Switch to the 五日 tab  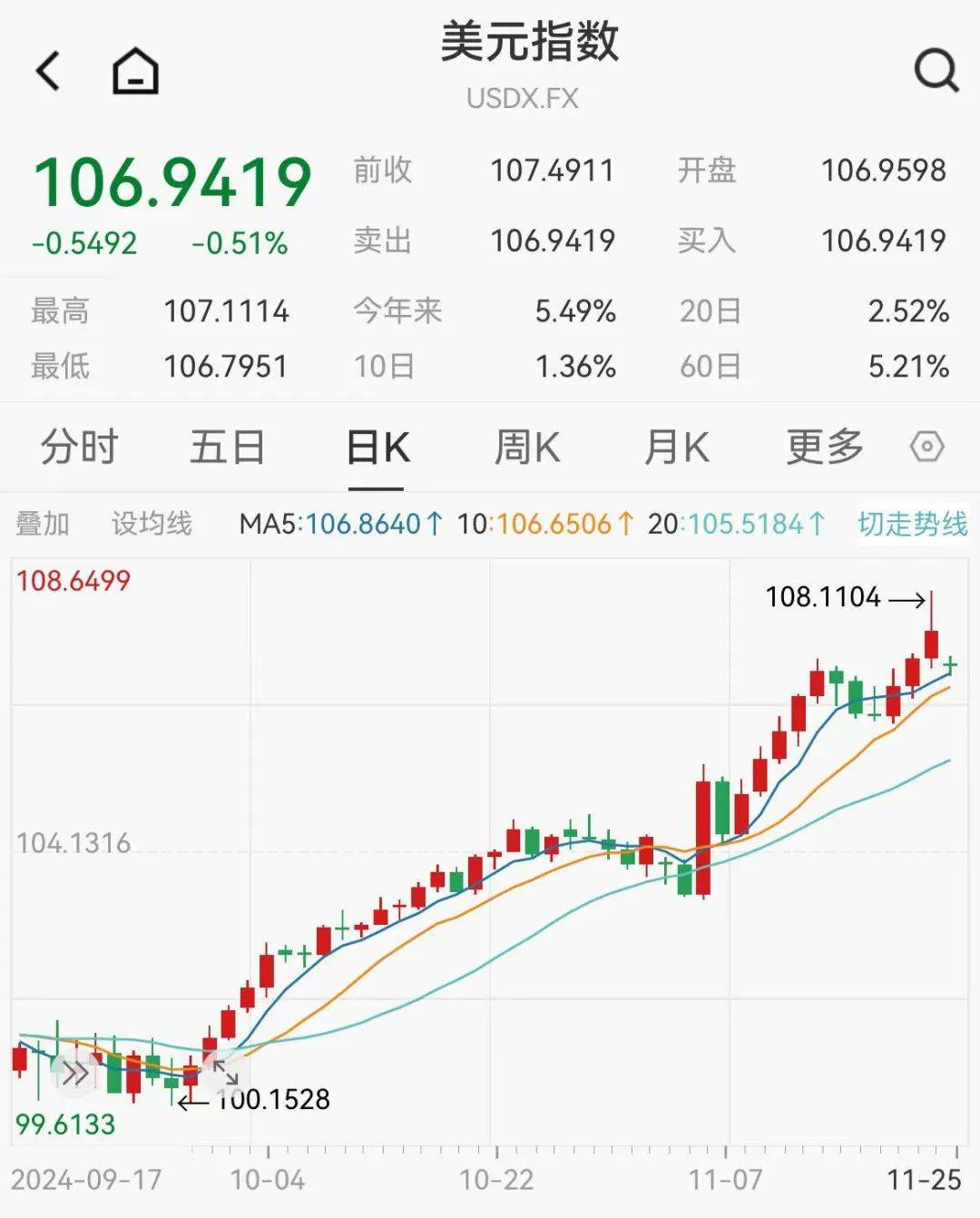[227, 447]
